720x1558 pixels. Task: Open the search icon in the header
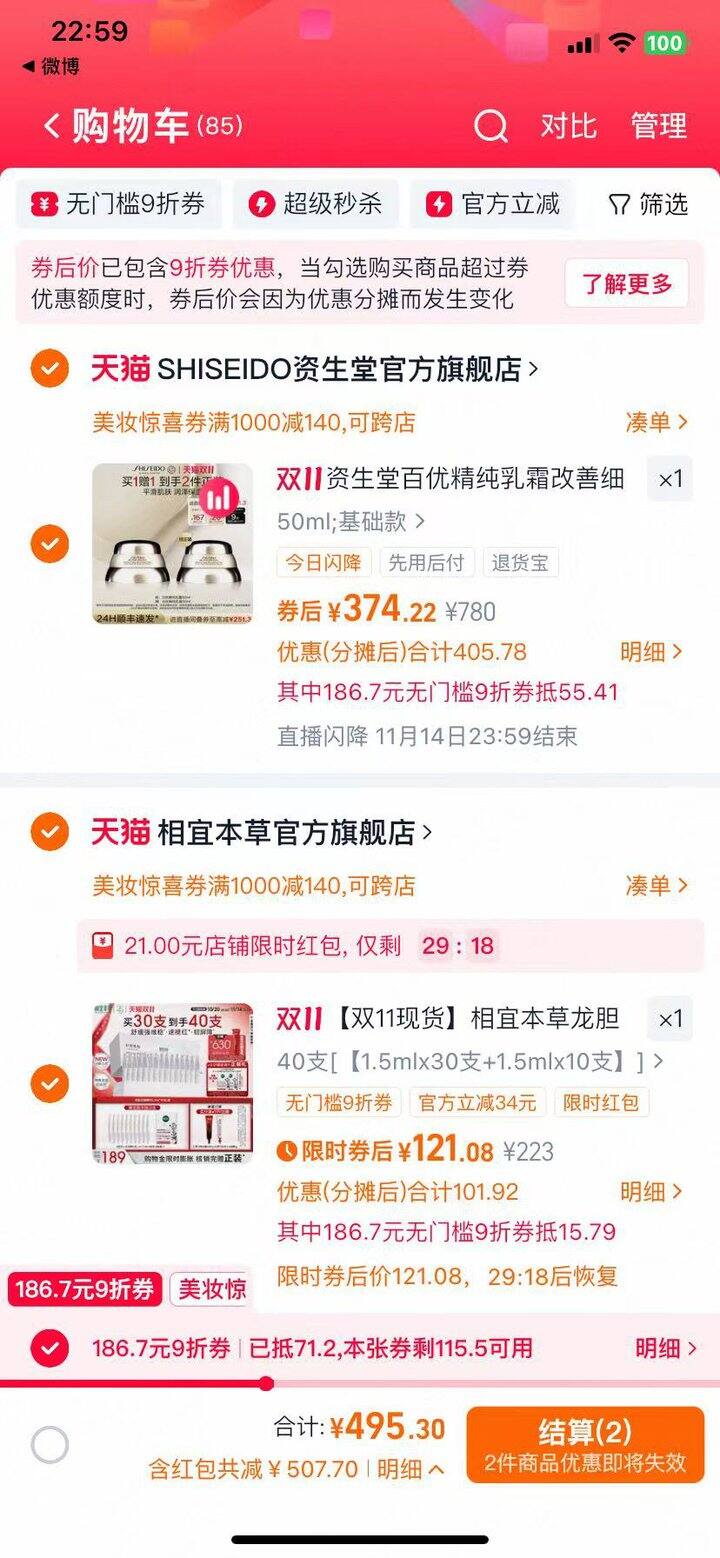[x=491, y=126]
